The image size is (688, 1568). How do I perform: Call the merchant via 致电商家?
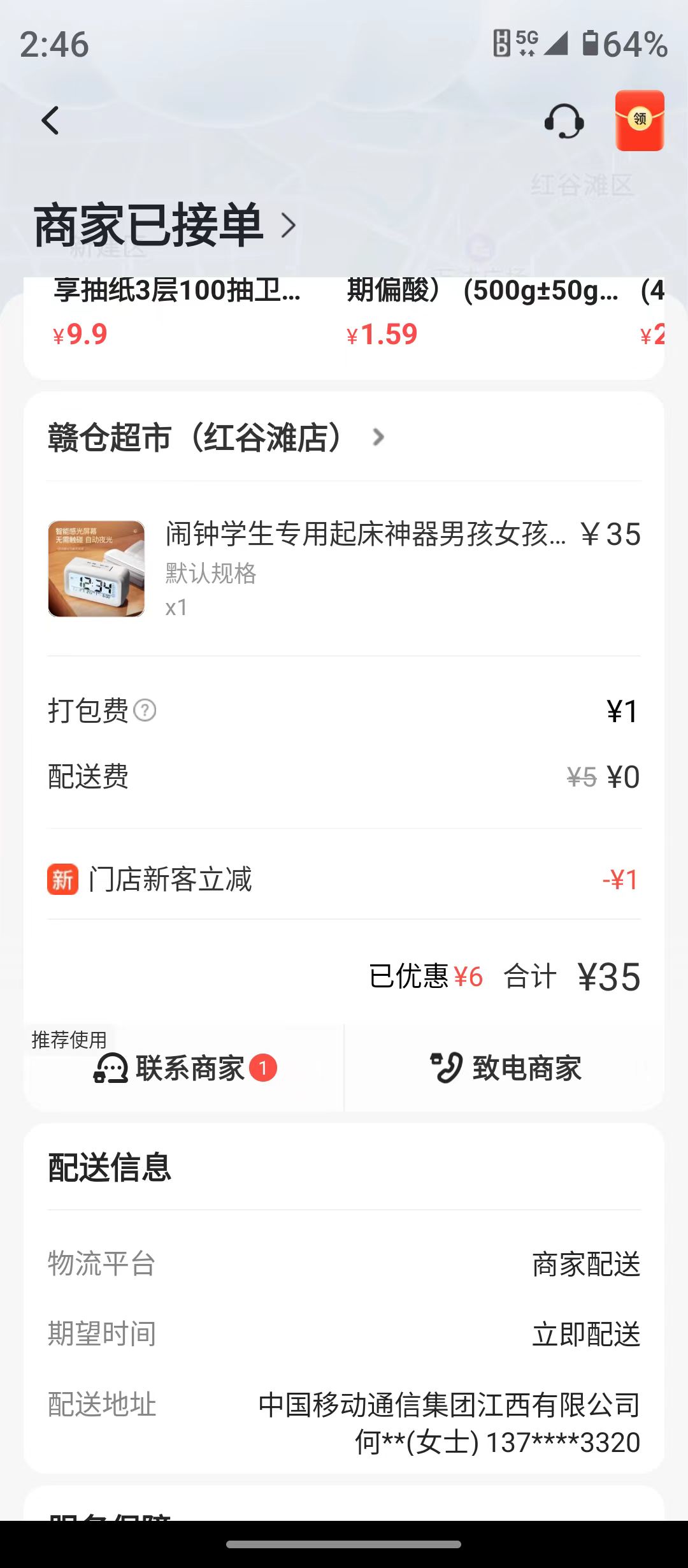click(x=505, y=1068)
